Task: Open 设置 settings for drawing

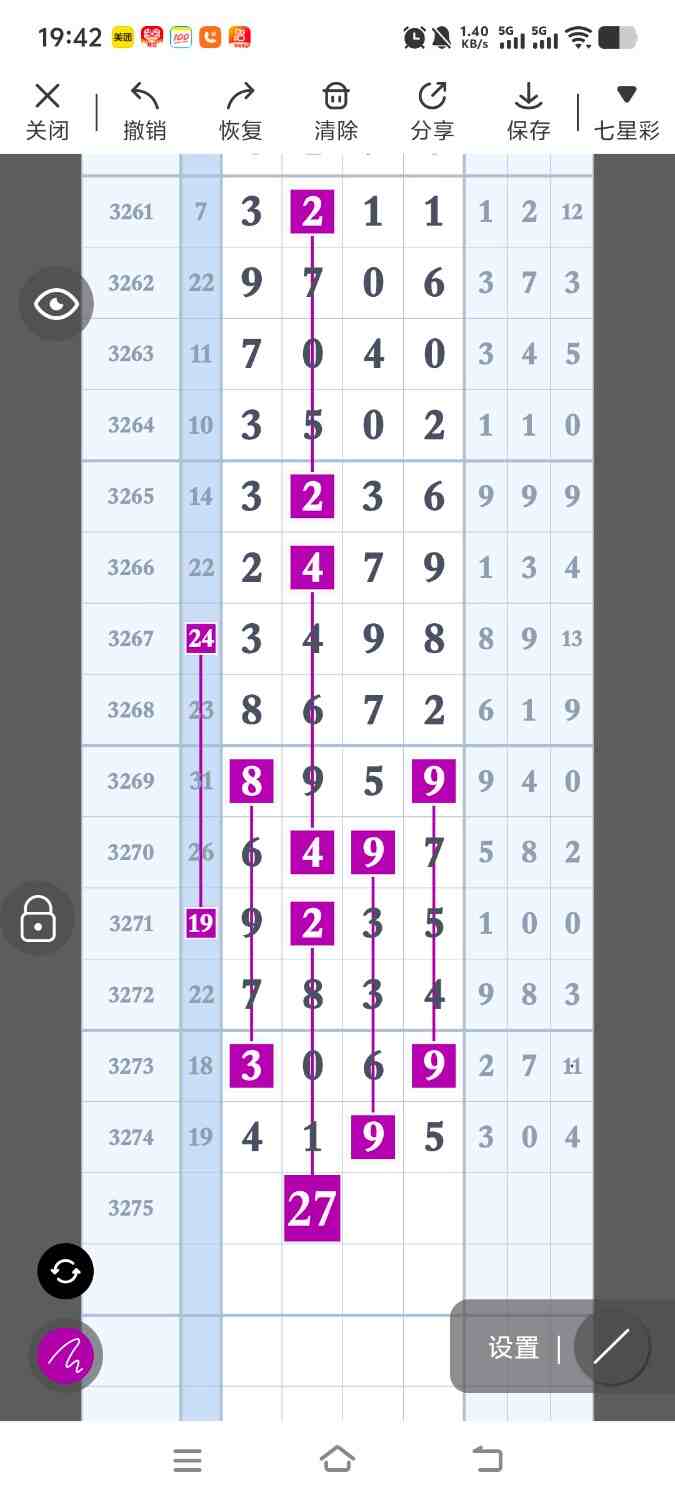Action: click(x=514, y=1348)
